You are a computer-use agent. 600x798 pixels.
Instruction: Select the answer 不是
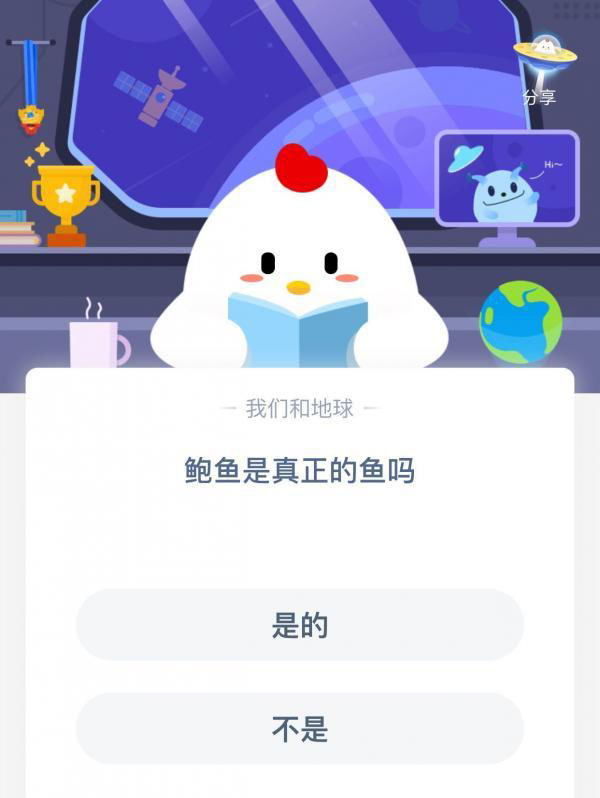[299, 729]
